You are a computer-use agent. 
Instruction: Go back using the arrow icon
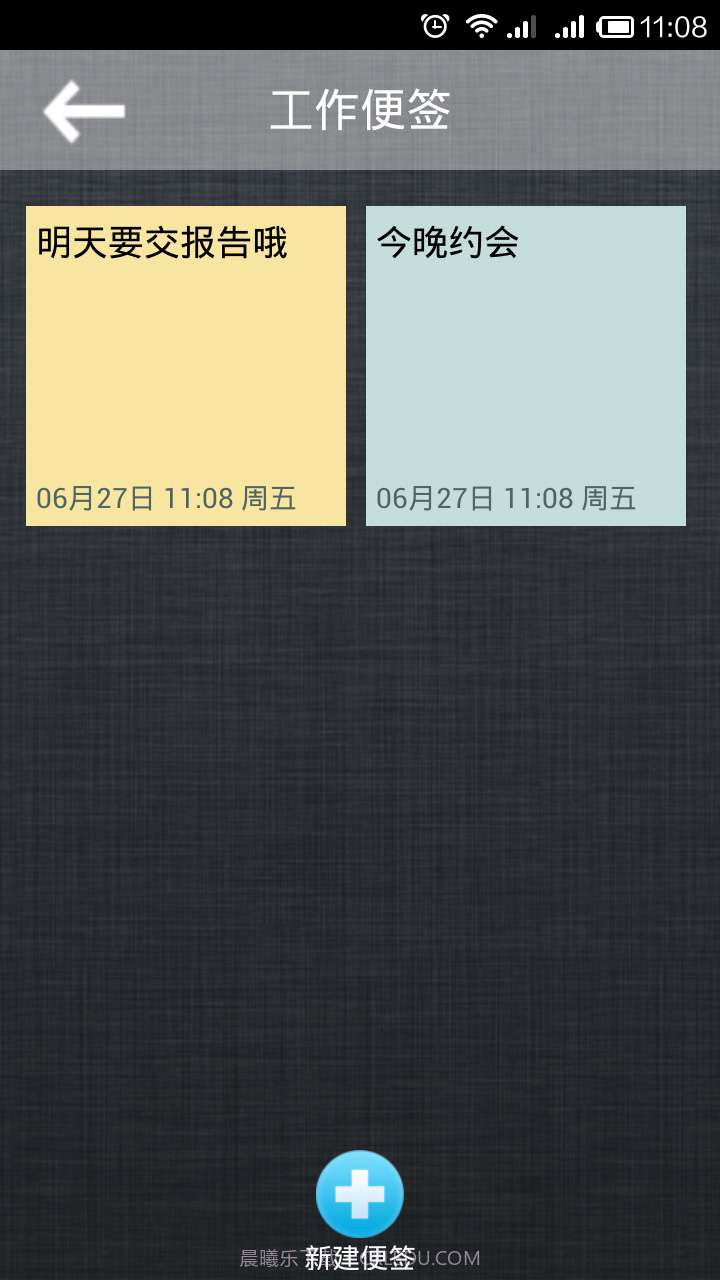(84, 111)
